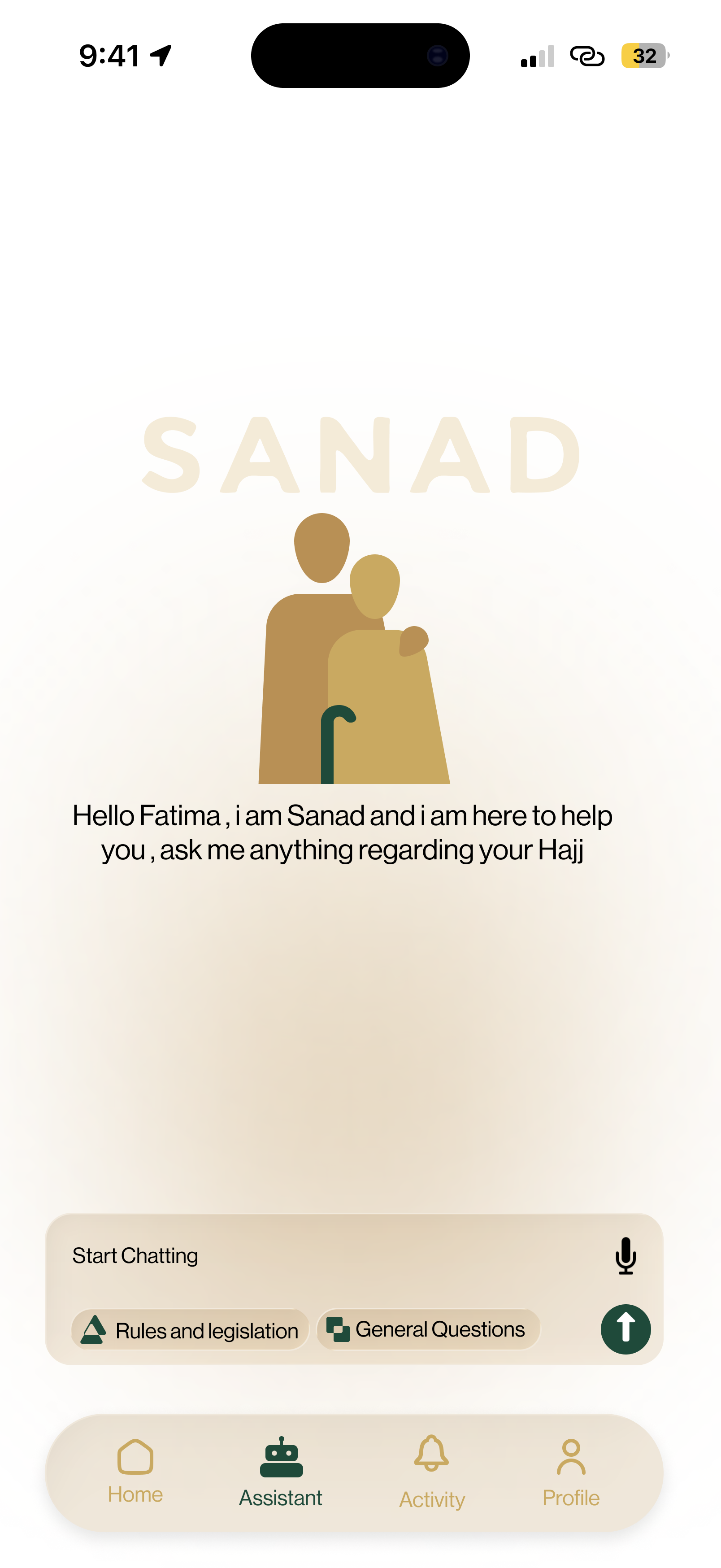The width and height of the screenshot is (721, 1568).
Task: Open the Assistant tab
Action: pos(281,1472)
